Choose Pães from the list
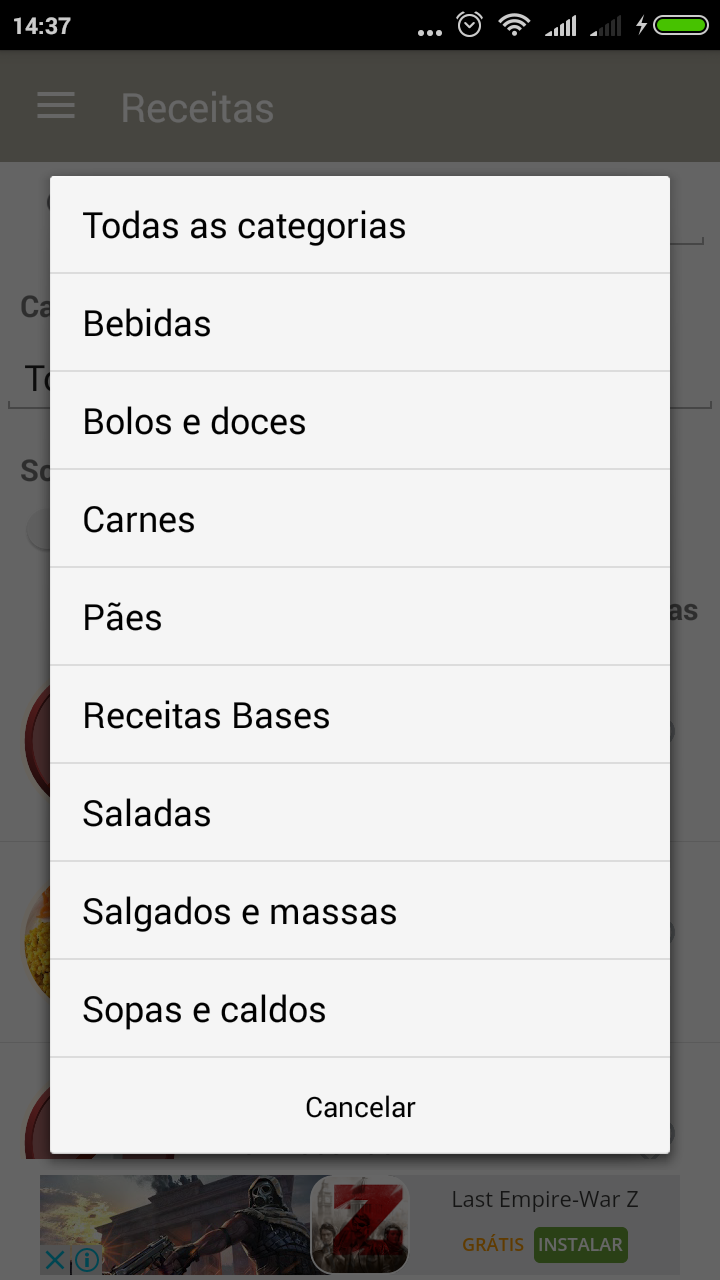This screenshot has height=1280, width=720. click(360, 617)
